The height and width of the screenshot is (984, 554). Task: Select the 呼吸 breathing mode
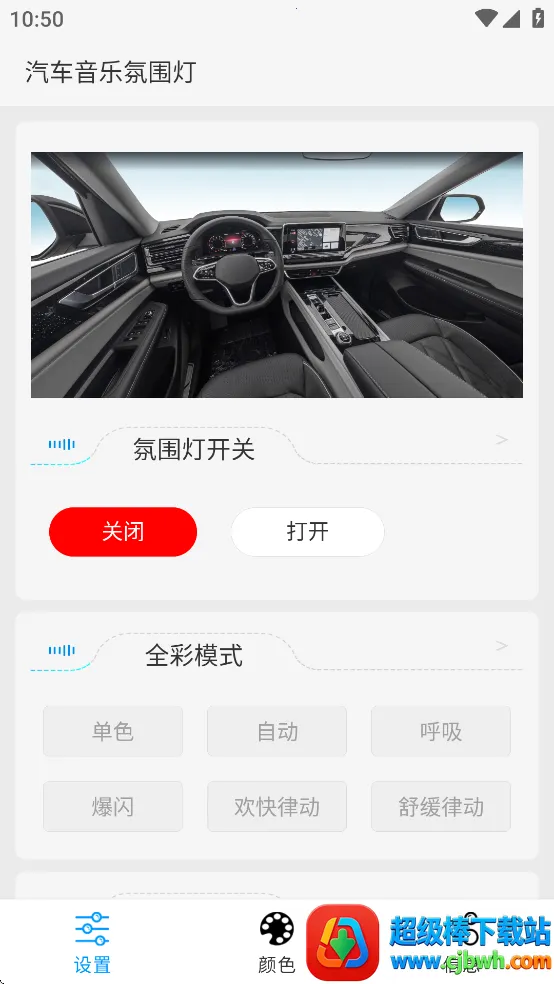coord(440,731)
